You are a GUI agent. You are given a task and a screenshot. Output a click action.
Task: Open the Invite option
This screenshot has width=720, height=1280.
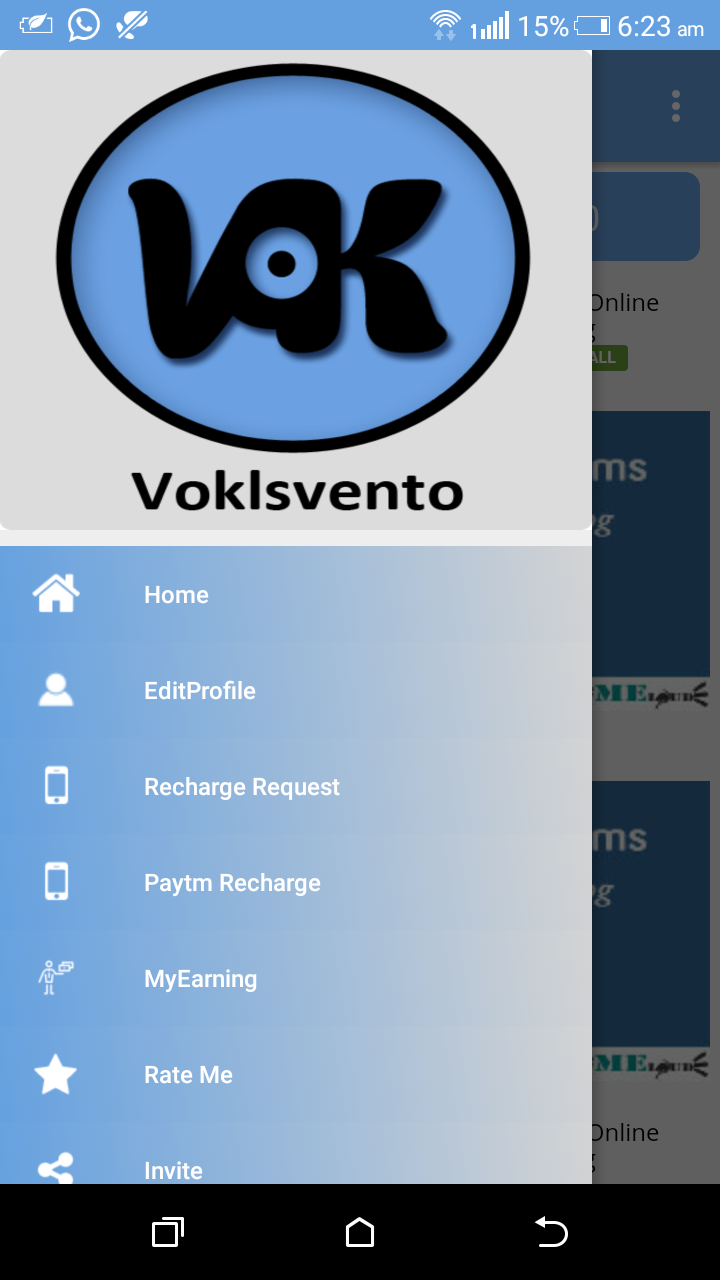[x=296, y=1160]
